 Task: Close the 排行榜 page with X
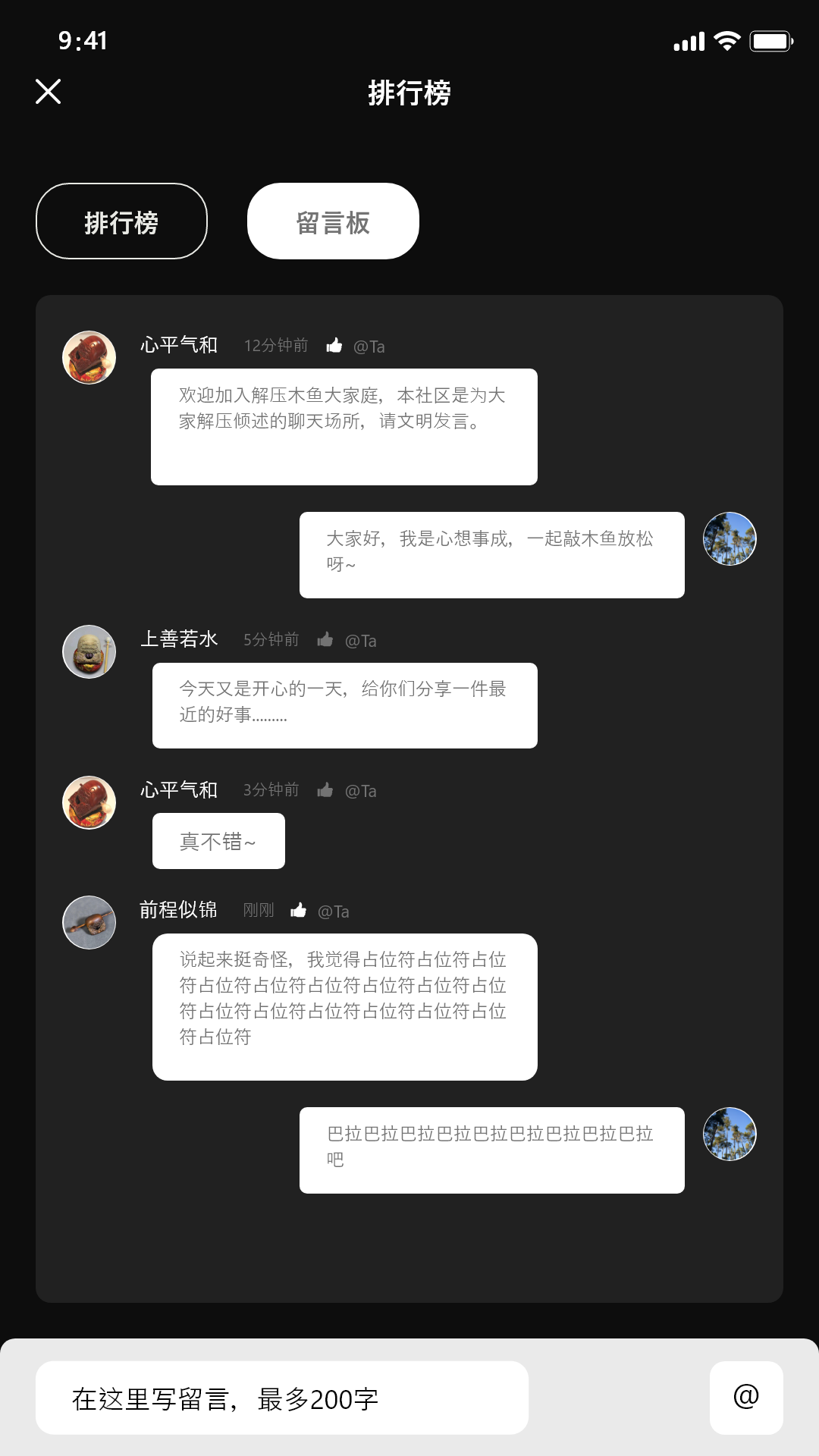pyautogui.click(x=49, y=93)
